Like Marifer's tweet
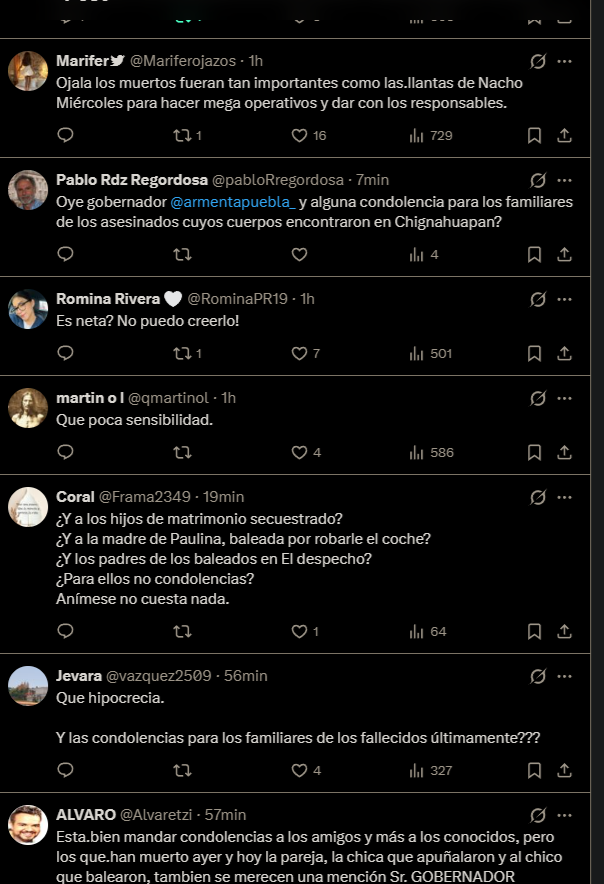604x884 pixels. click(299, 135)
